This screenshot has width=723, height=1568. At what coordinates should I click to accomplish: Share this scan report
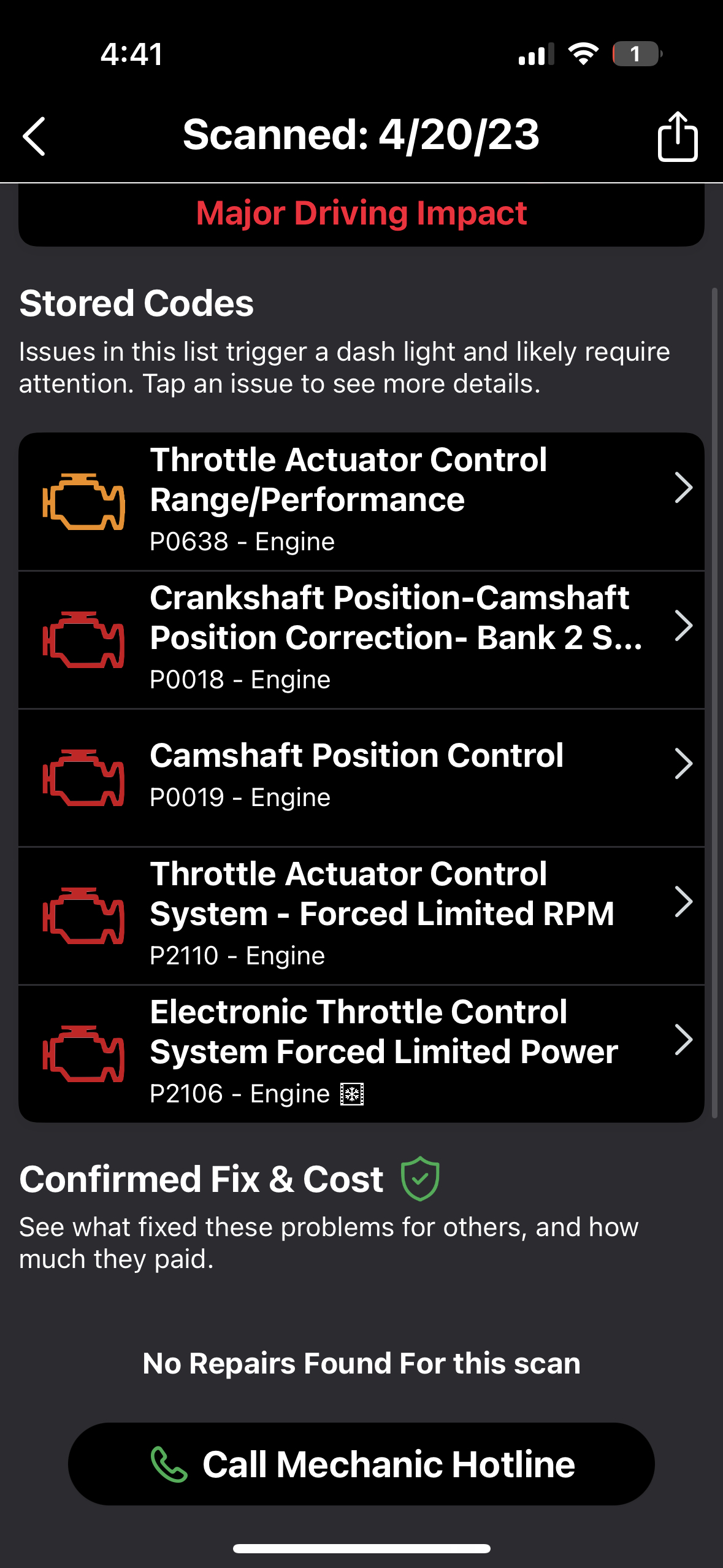(677, 136)
